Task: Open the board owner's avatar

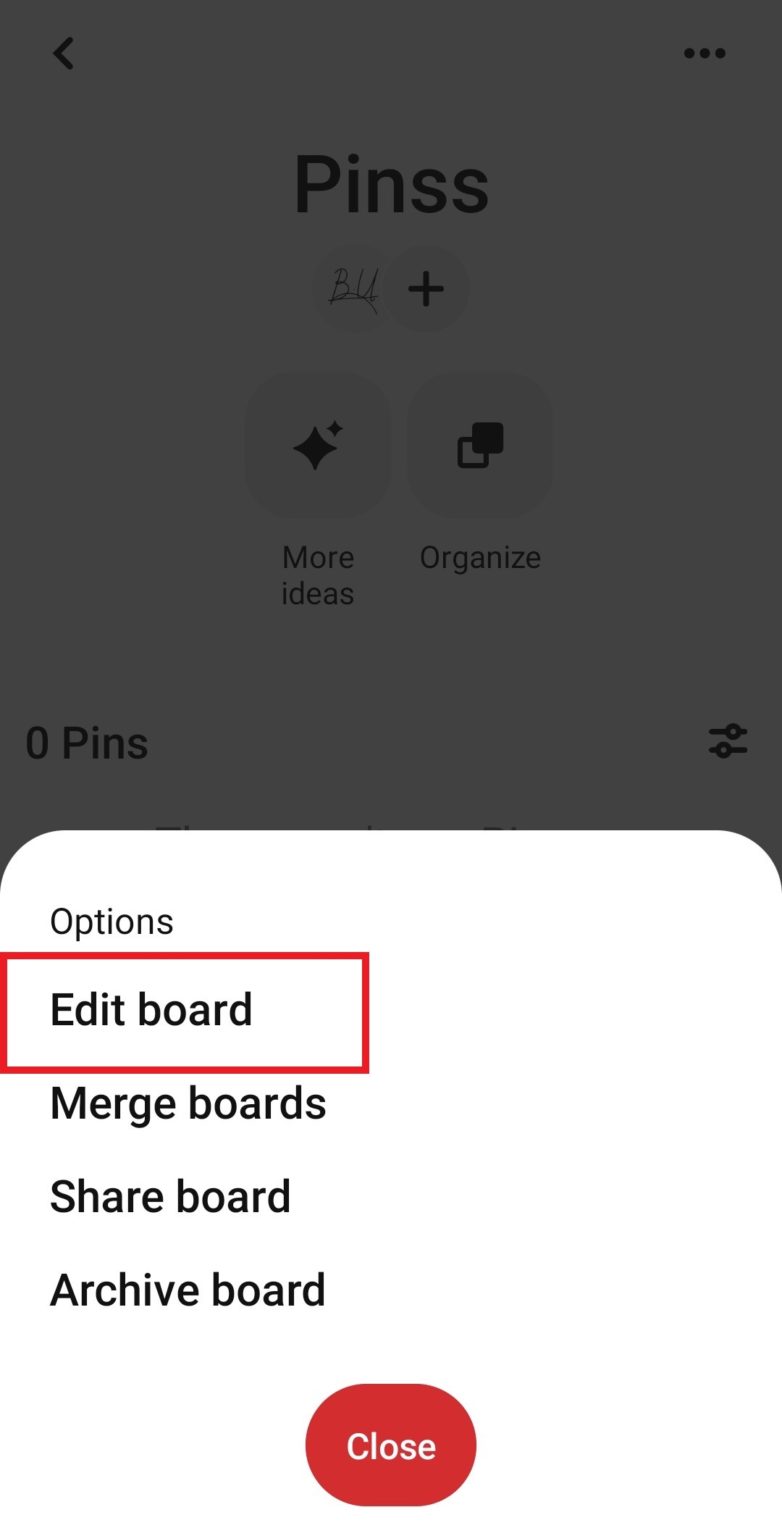Action: click(352, 289)
